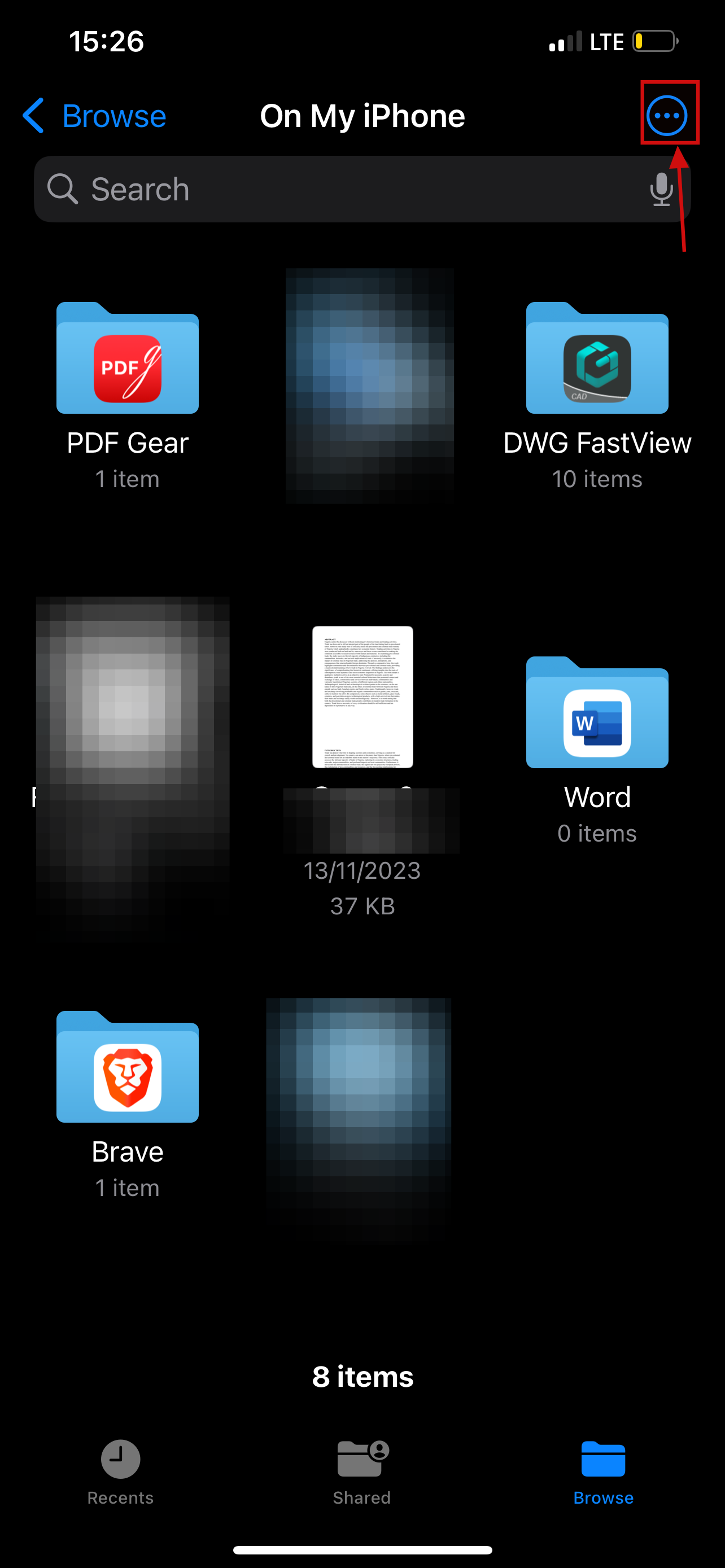Open the Brave folder

pyautogui.click(x=127, y=1068)
